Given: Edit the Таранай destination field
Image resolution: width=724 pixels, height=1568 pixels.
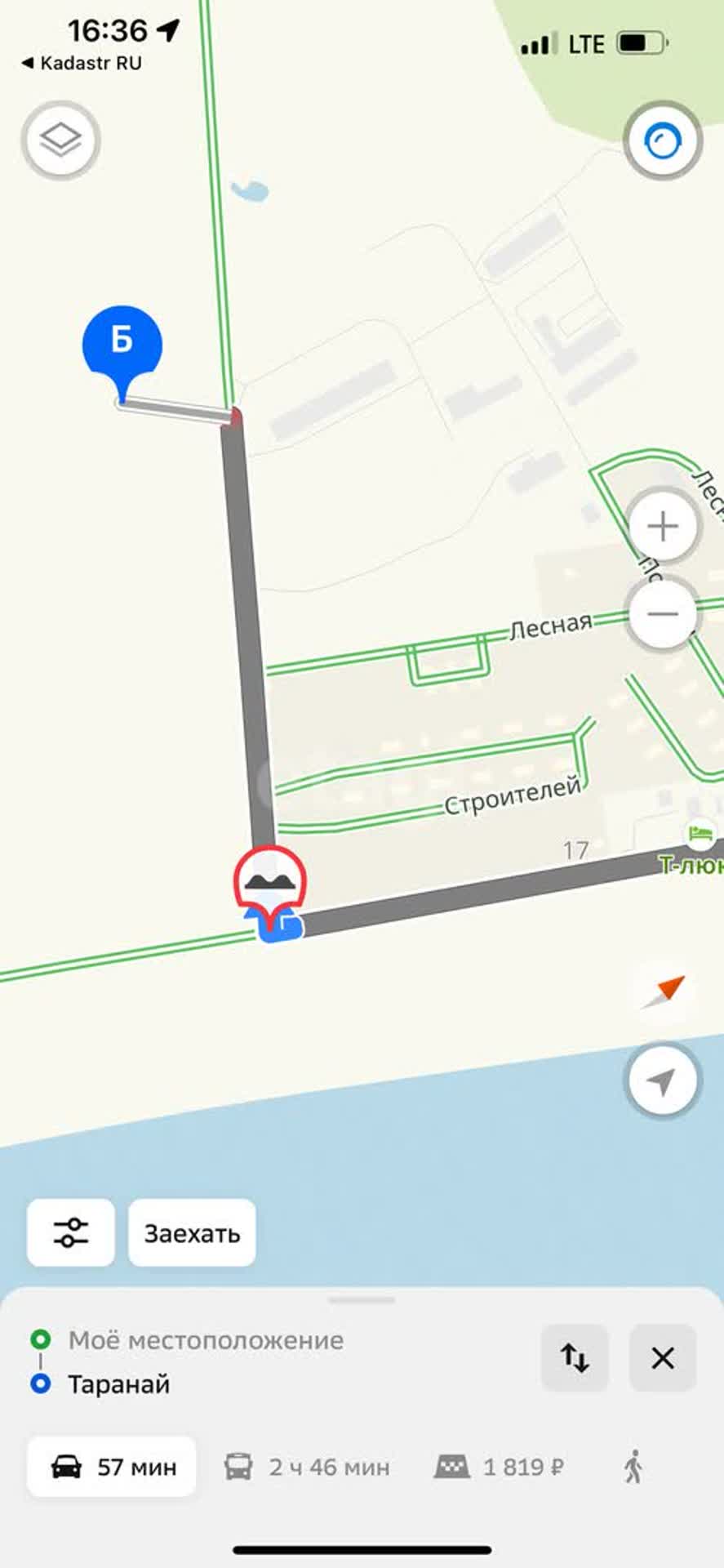Looking at the screenshot, I should coord(119,1384).
